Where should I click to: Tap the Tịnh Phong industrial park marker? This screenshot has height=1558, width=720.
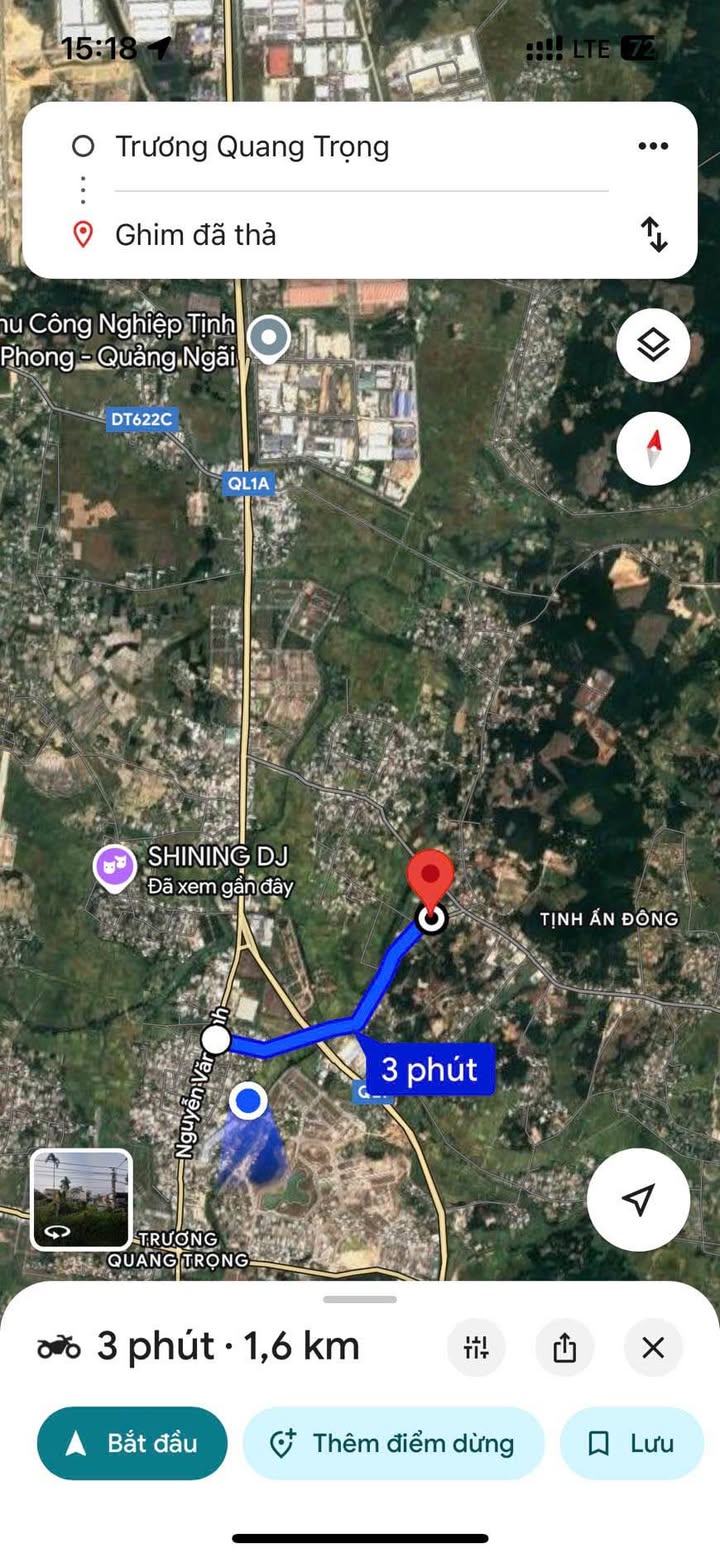[269, 338]
